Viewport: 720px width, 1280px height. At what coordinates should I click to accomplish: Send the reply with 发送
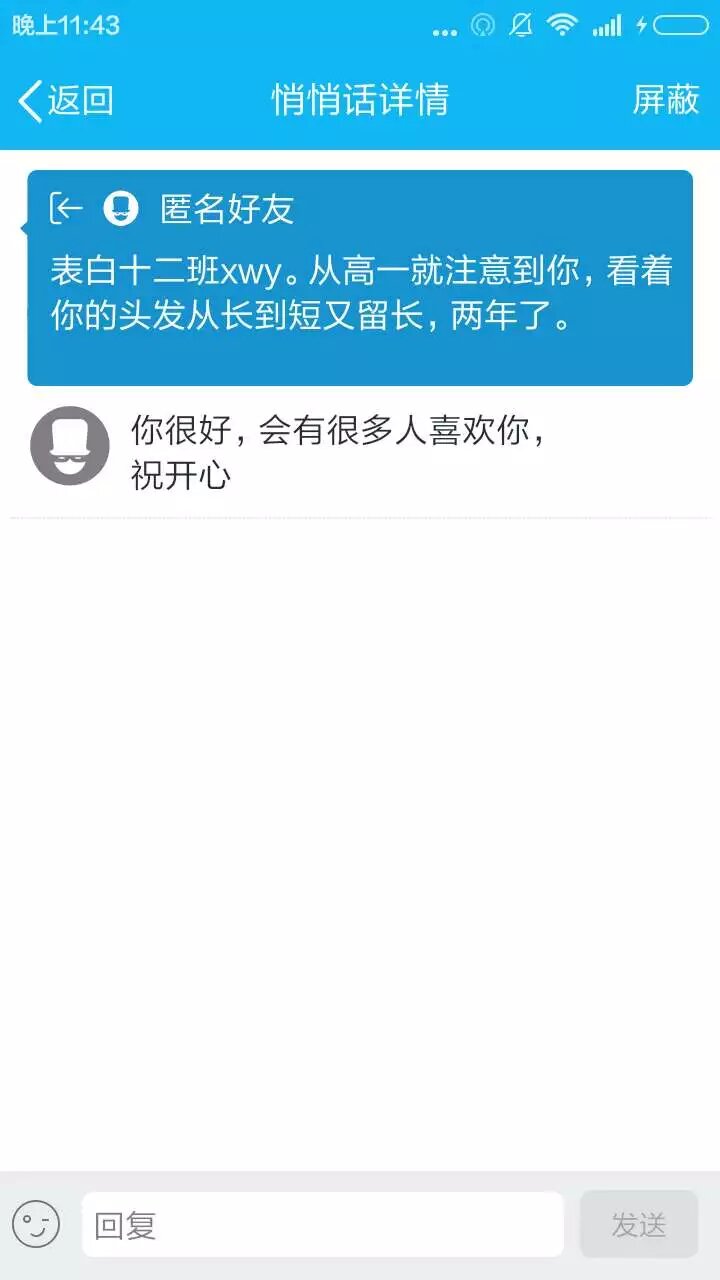click(x=638, y=1224)
